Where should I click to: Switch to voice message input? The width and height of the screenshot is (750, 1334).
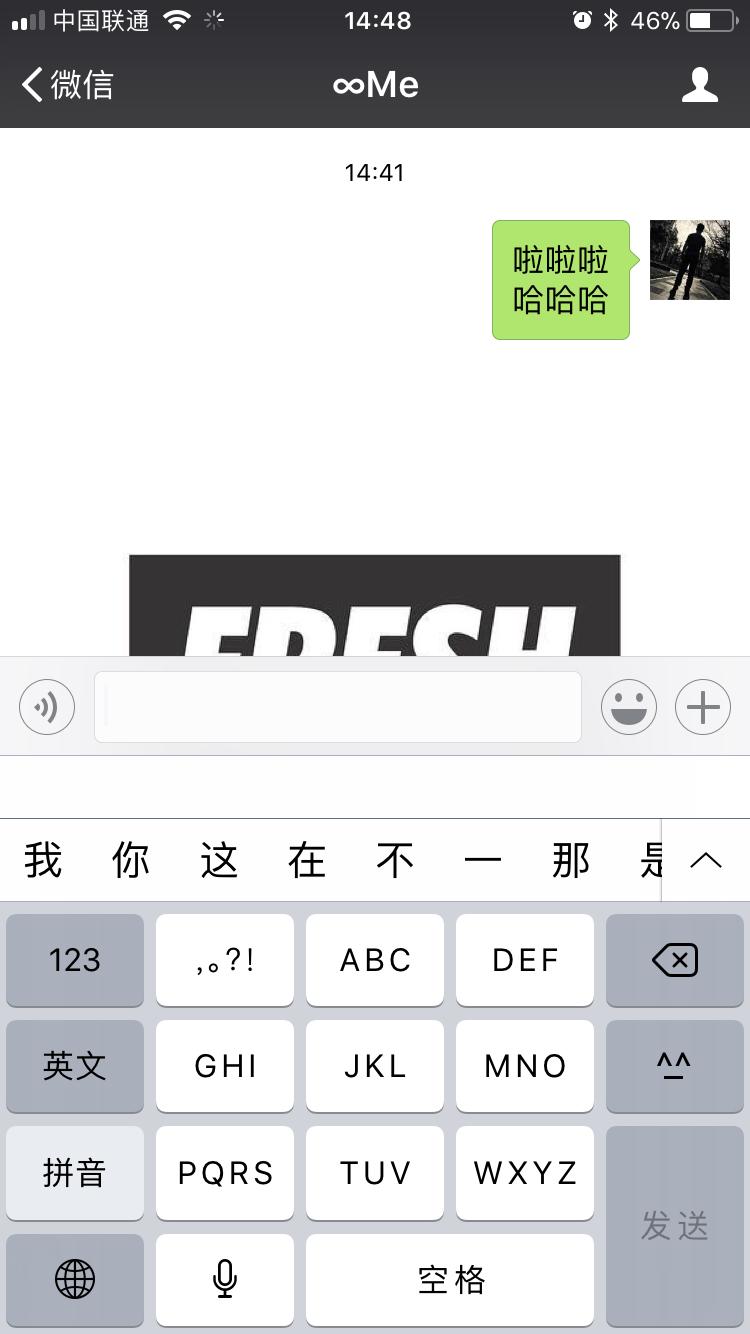[46, 707]
